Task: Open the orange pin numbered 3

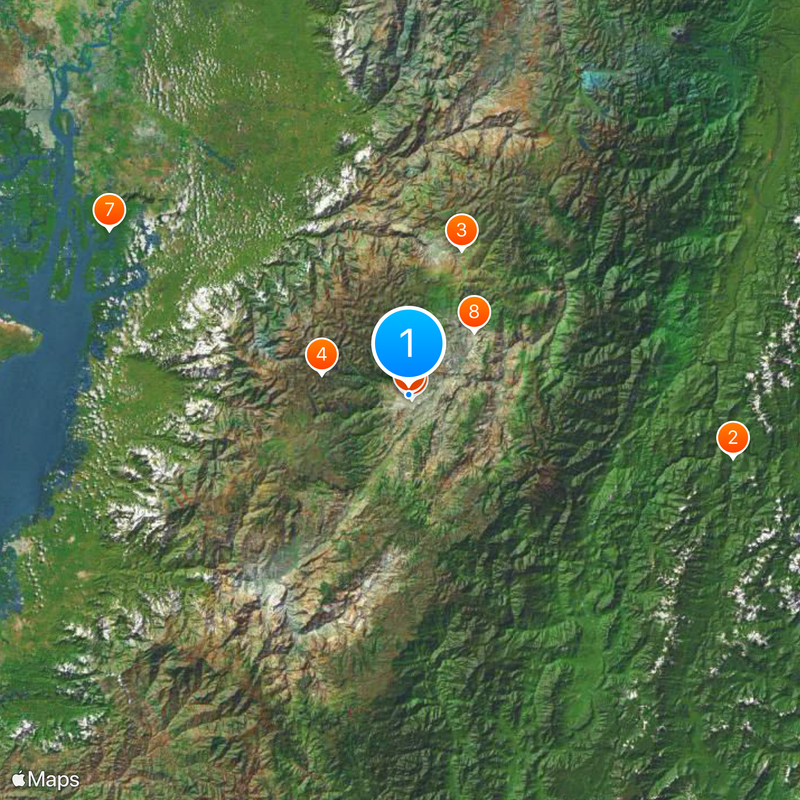Action: 461,231
